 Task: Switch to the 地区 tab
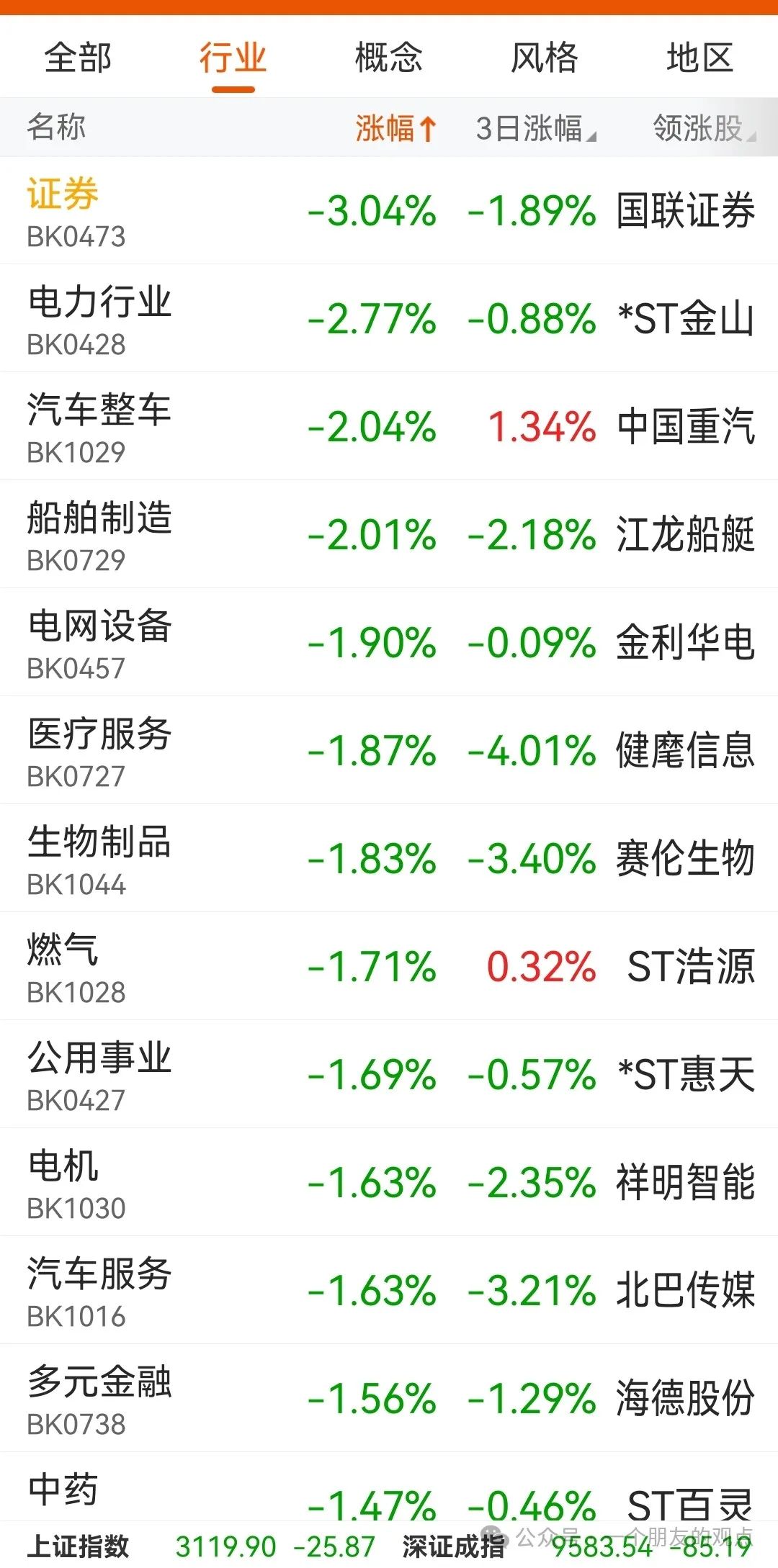(700, 58)
